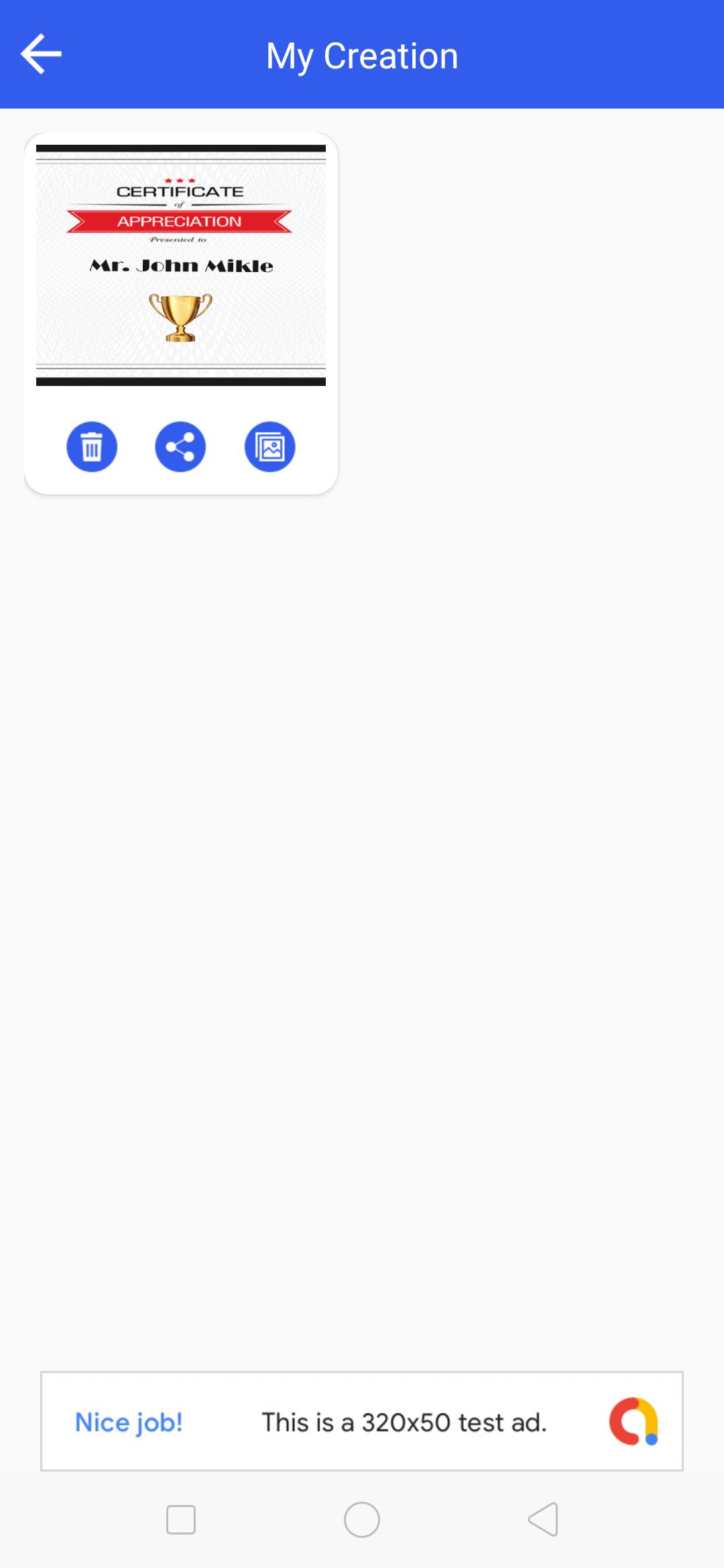Image resolution: width=724 pixels, height=1568 pixels.
Task: Open recent apps from navigation bar
Action: [181, 1520]
